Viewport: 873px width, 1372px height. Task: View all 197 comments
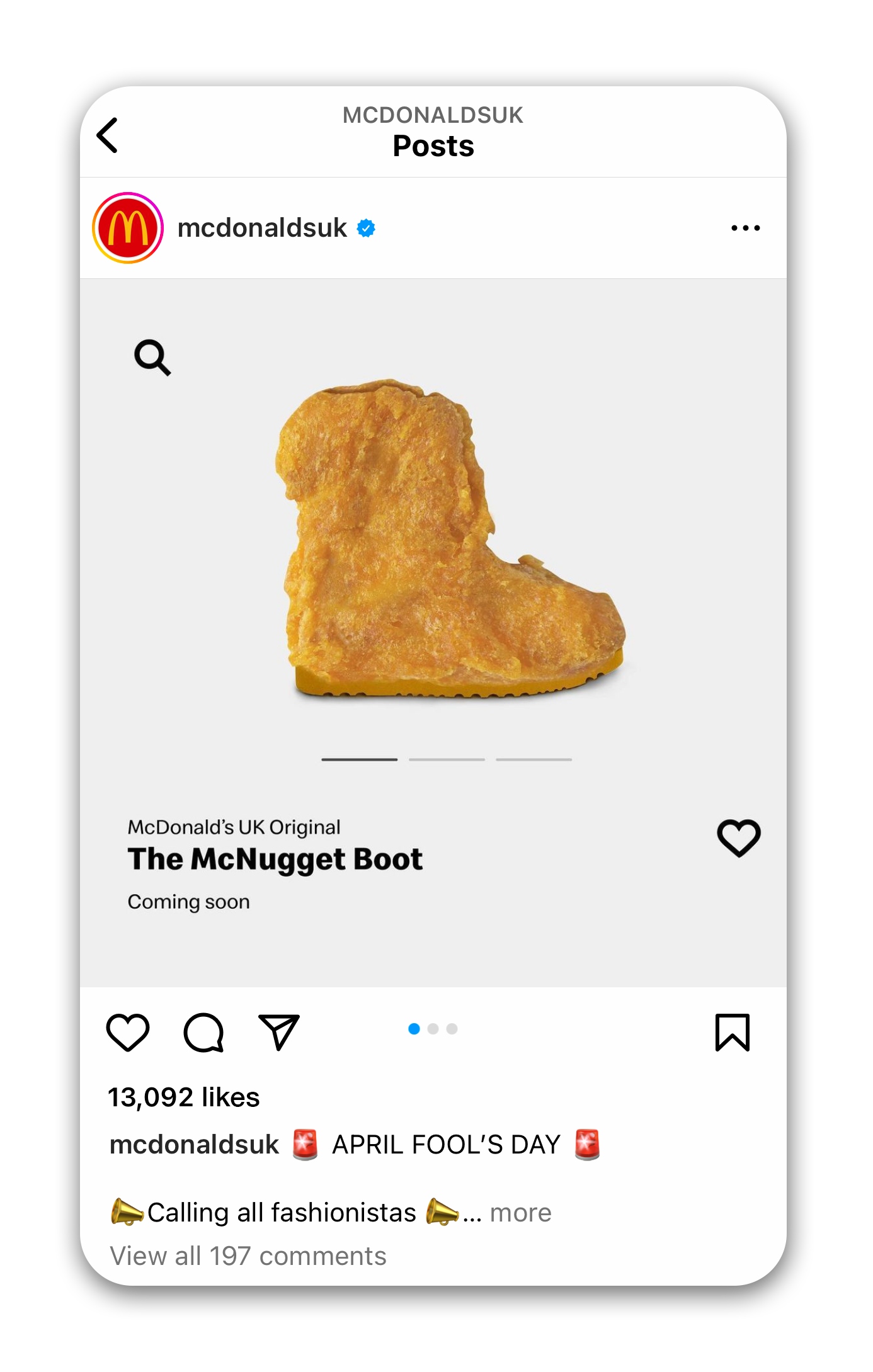pyautogui.click(x=248, y=1256)
